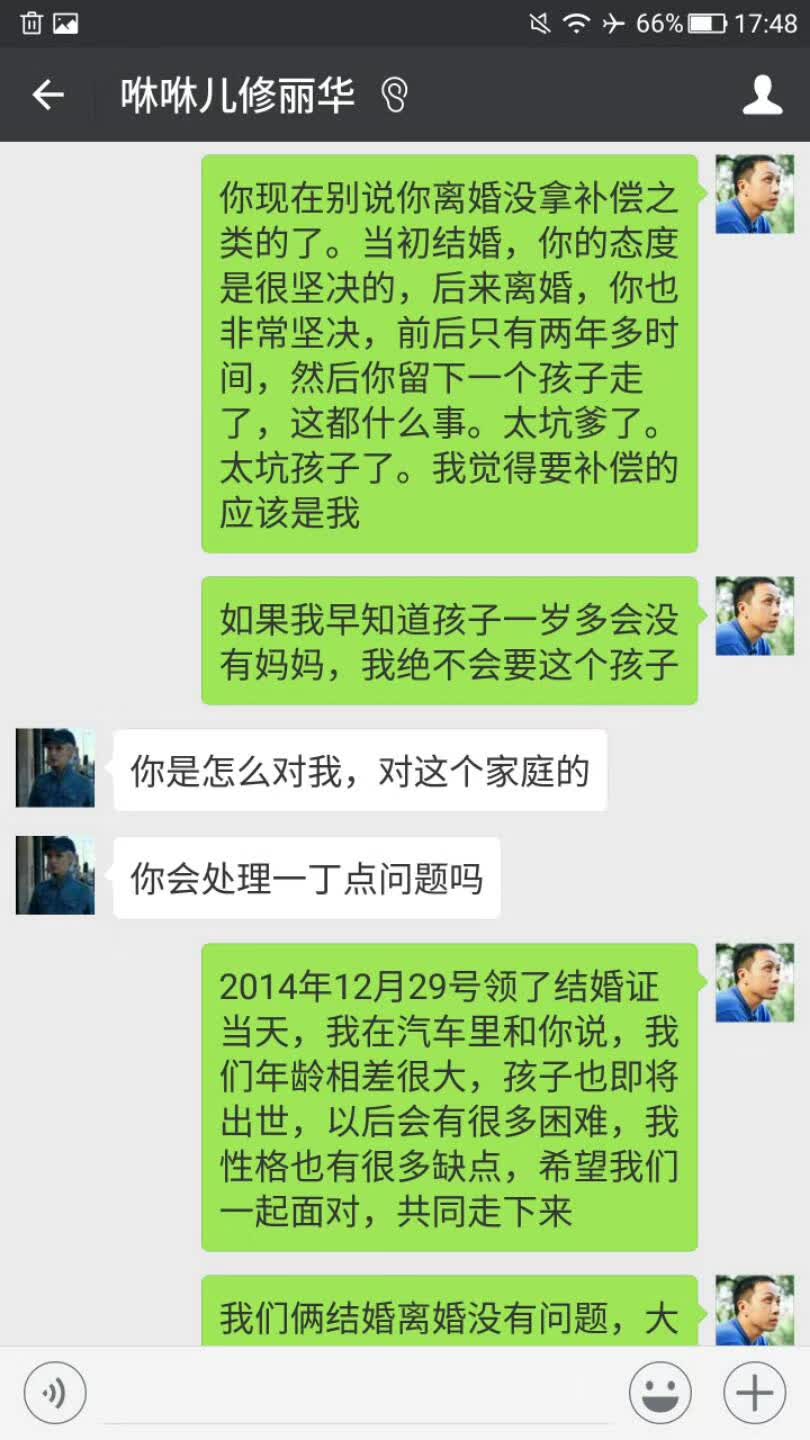
Task: Go back using the top-left arrow
Action: pyautogui.click(x=47, y=96)
